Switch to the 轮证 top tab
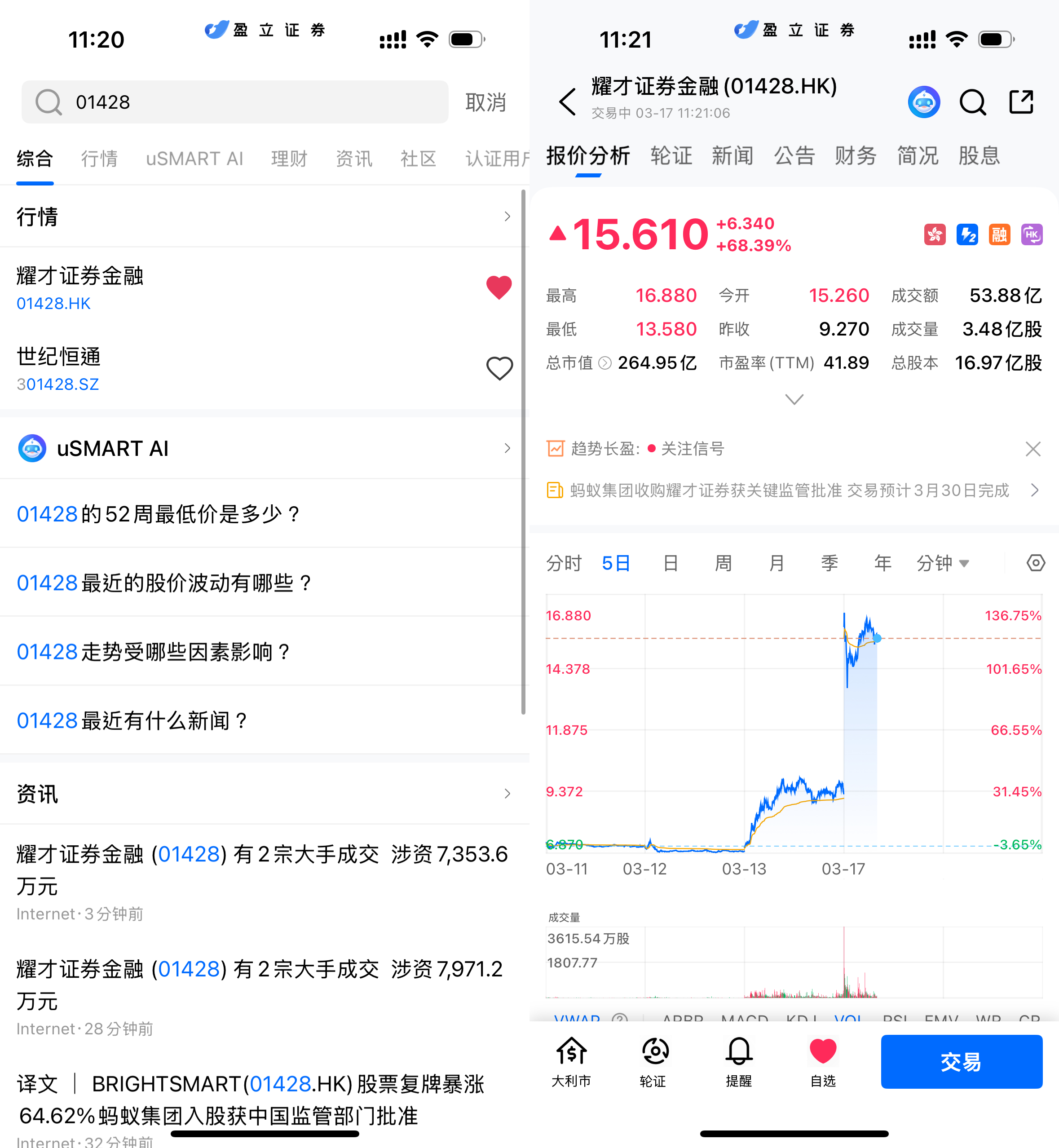This screenshot has width=1059, height=1148. tap(671, 156)
